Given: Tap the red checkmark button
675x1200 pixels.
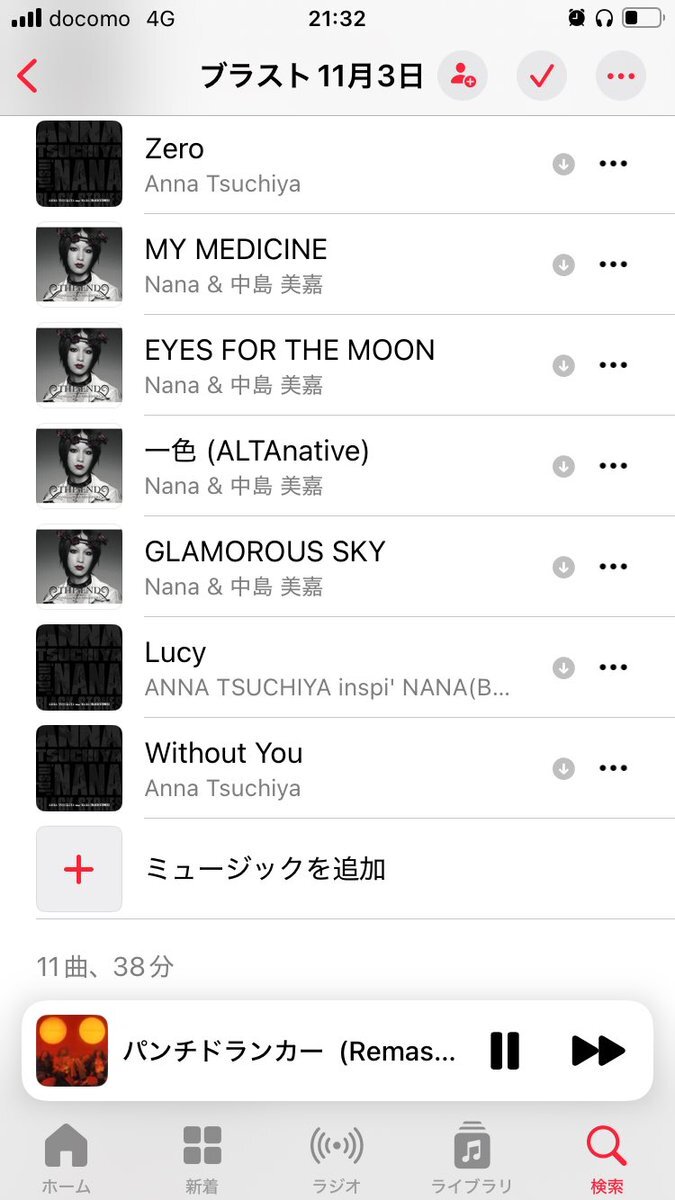Looking at the screenshot, I should click(541, 76).
